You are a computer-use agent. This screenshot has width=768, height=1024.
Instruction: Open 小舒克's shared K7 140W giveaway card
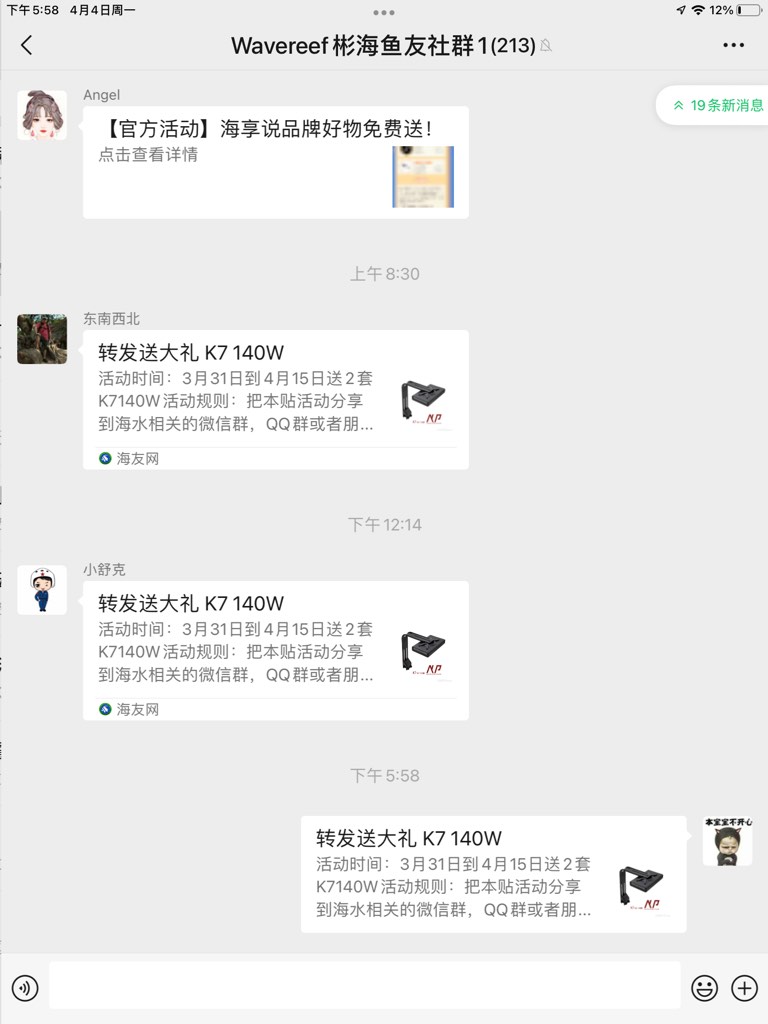(x=275, y=650)
